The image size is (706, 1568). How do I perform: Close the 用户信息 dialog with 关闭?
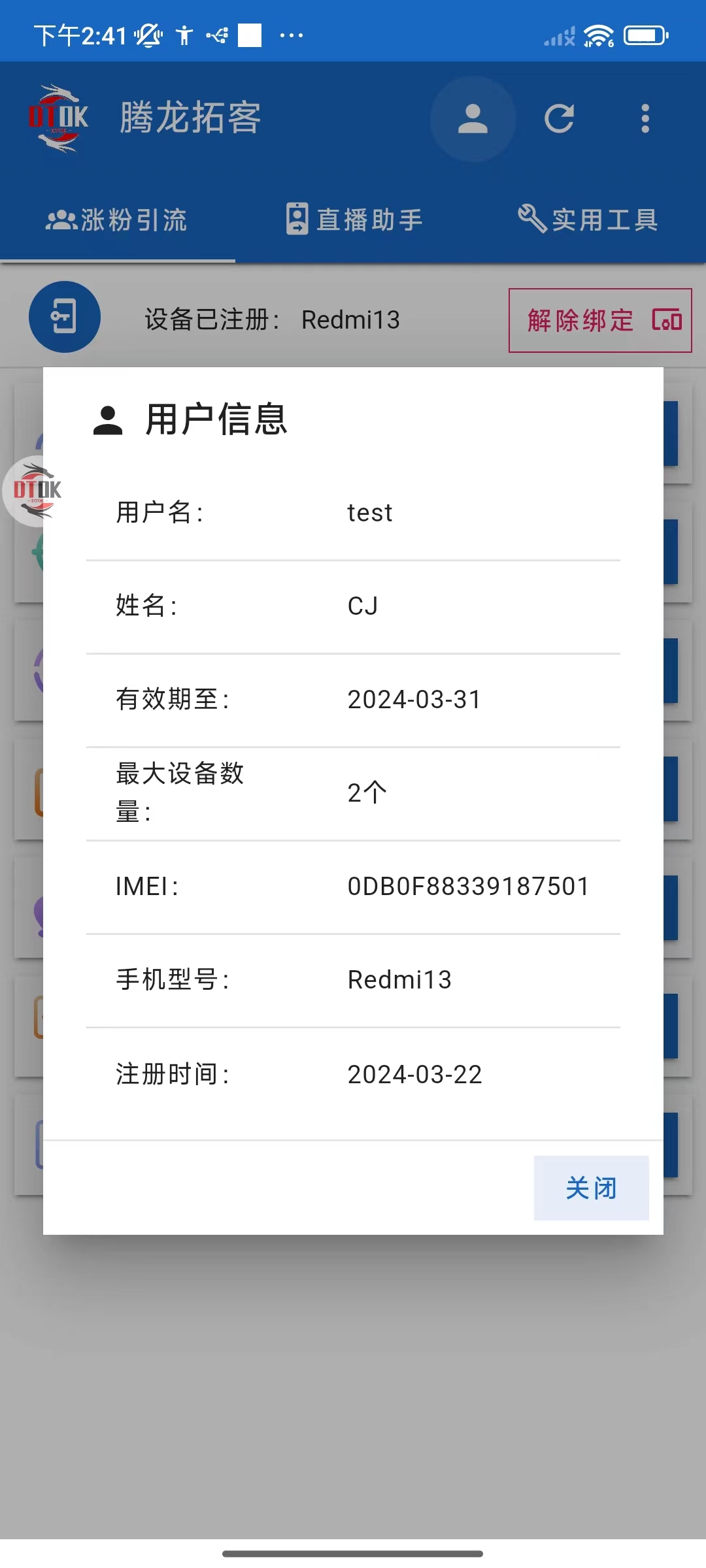pos(591,1188)
